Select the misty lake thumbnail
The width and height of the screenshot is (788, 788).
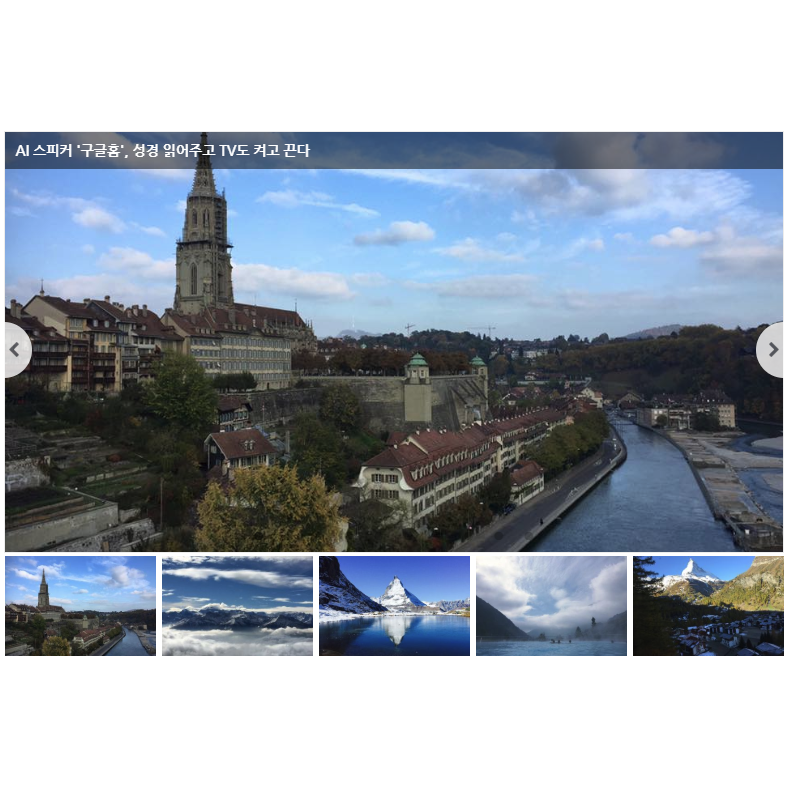(551, 606)
